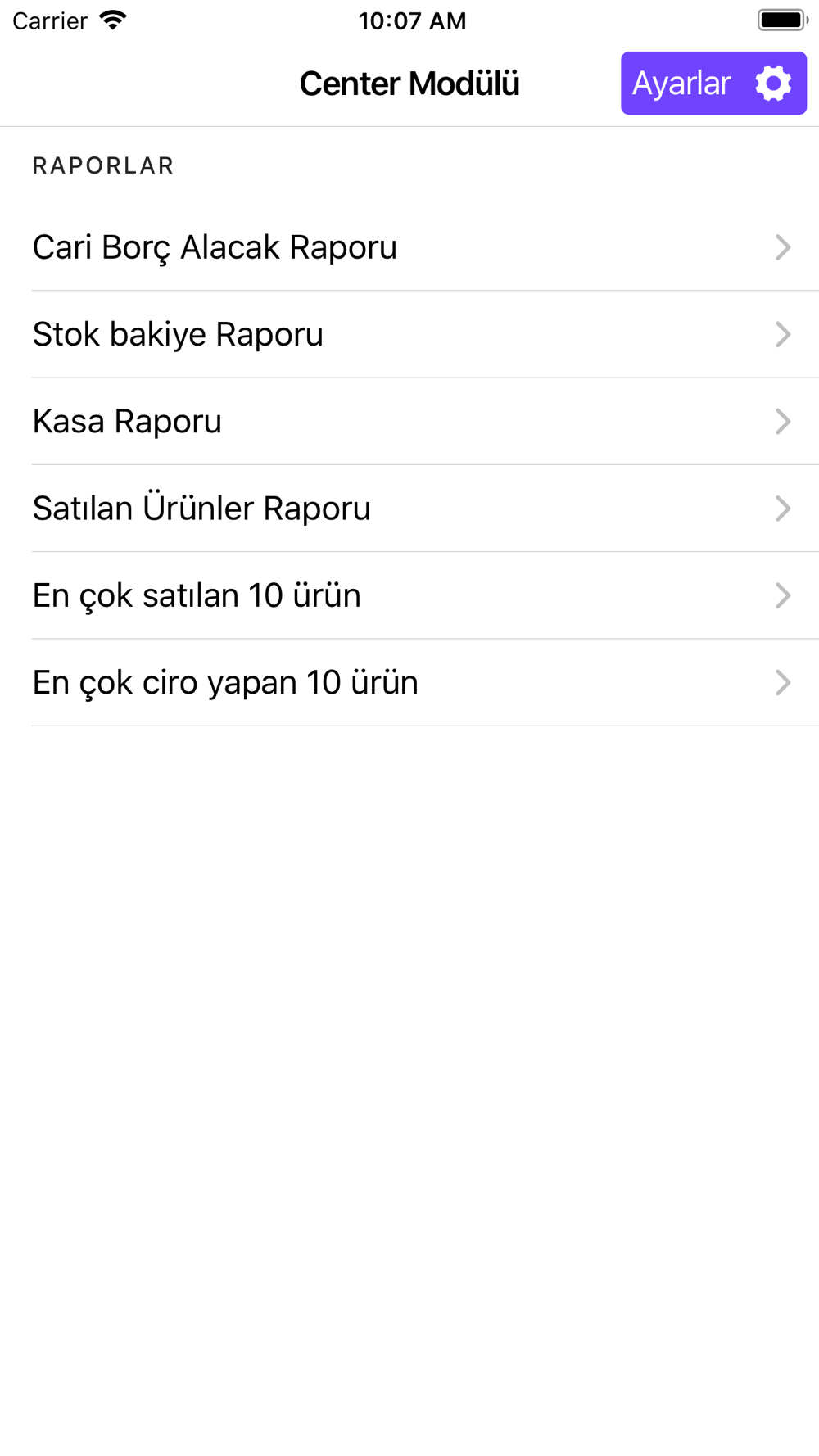
Task: Select Stok bakiye Raporu row
Action: [409, 334]
